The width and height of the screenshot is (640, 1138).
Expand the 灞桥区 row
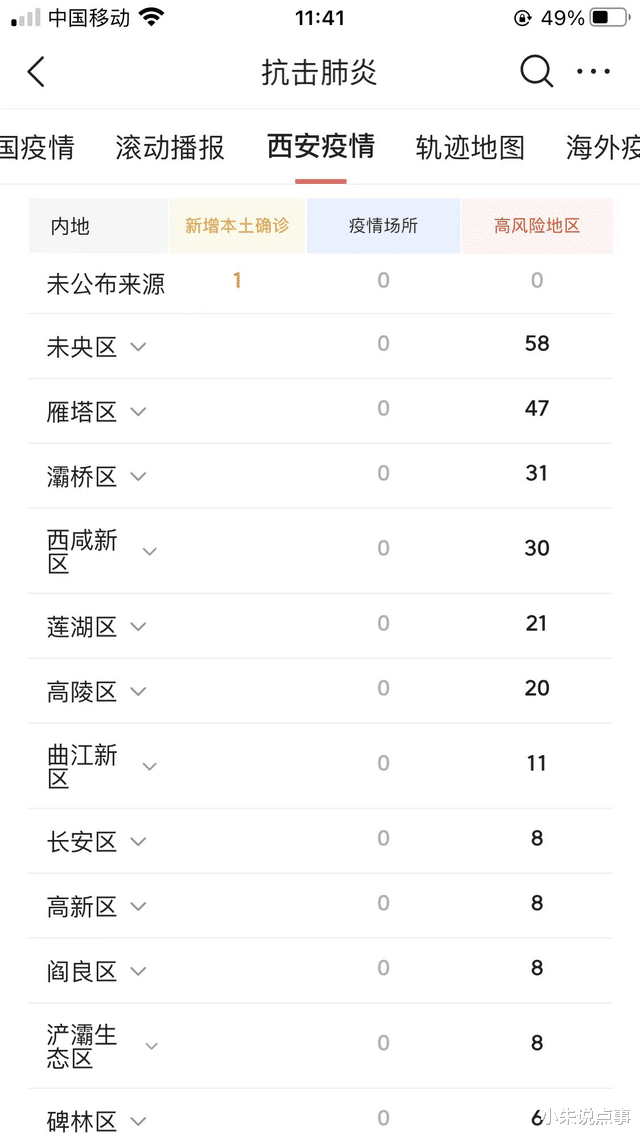(x=139, y=477)
